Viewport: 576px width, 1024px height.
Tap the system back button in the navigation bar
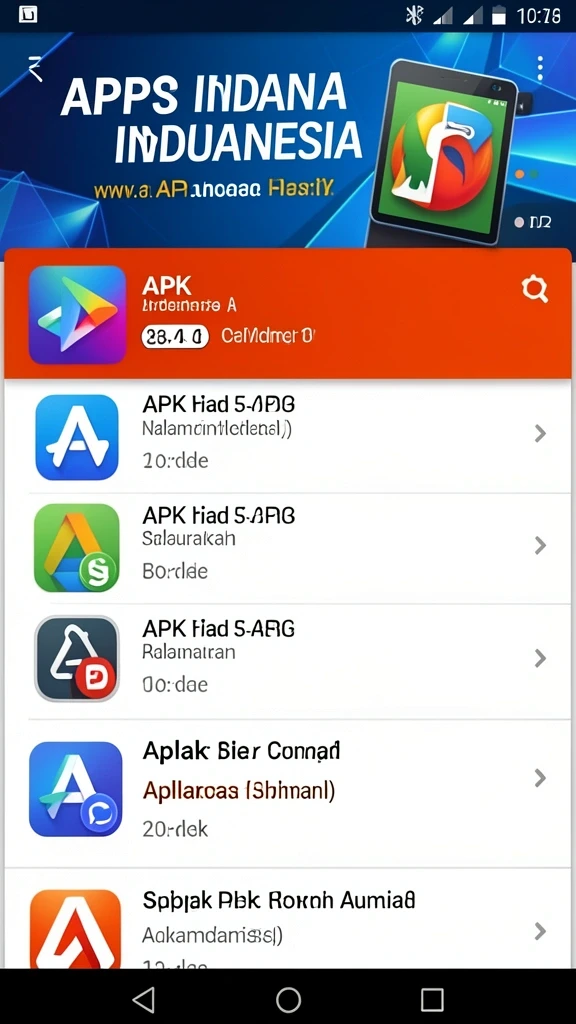point(144,999)
